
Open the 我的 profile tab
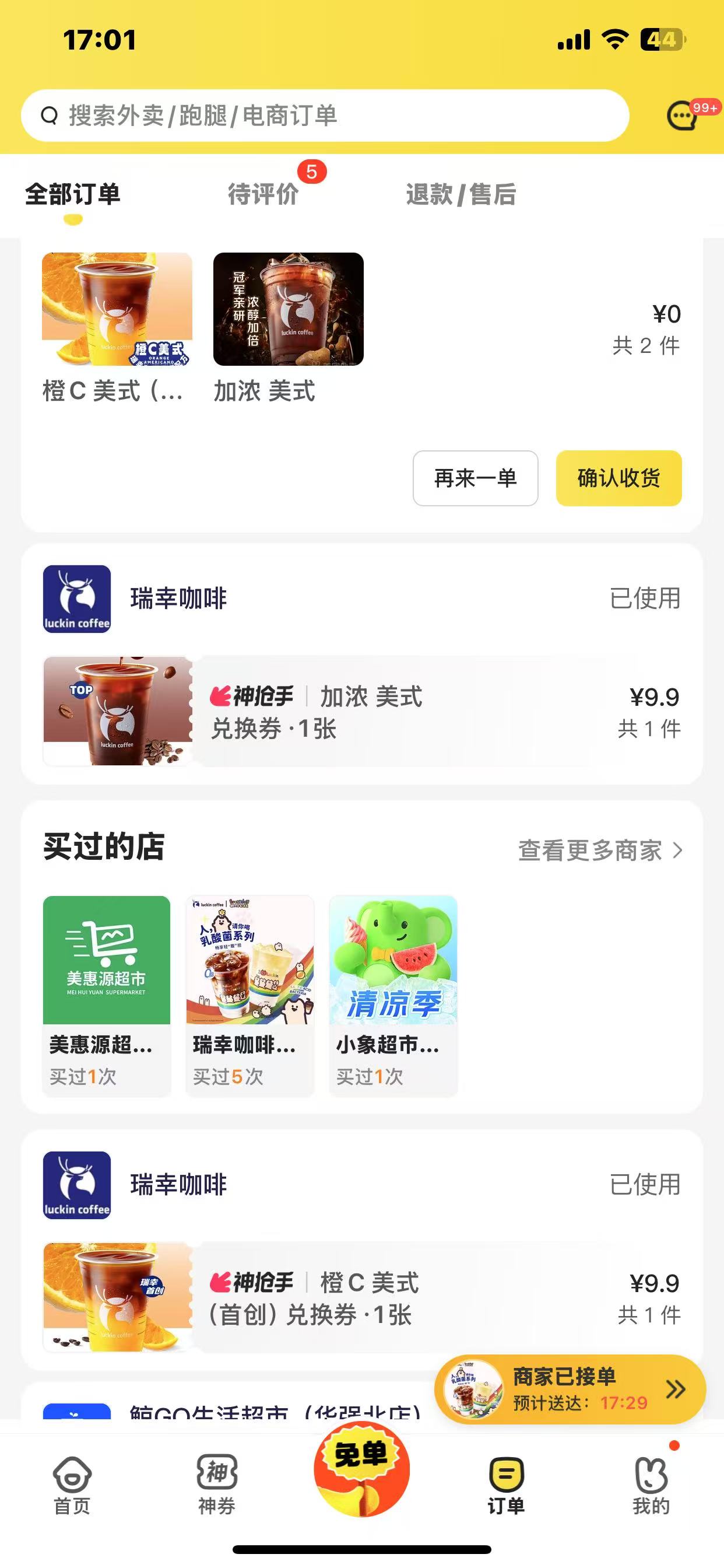tap(651, 1485)
